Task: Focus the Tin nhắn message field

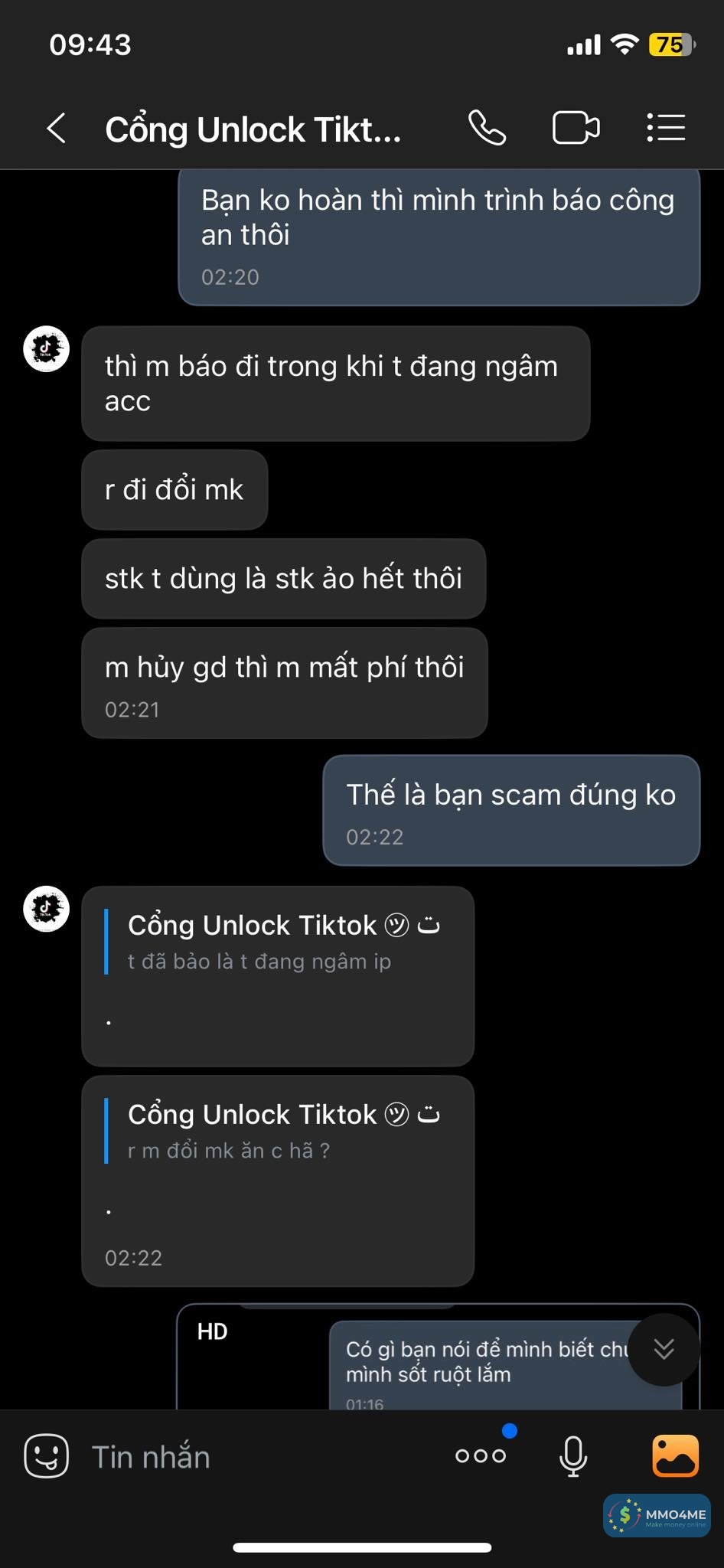Action: [x=253, y=1456]
